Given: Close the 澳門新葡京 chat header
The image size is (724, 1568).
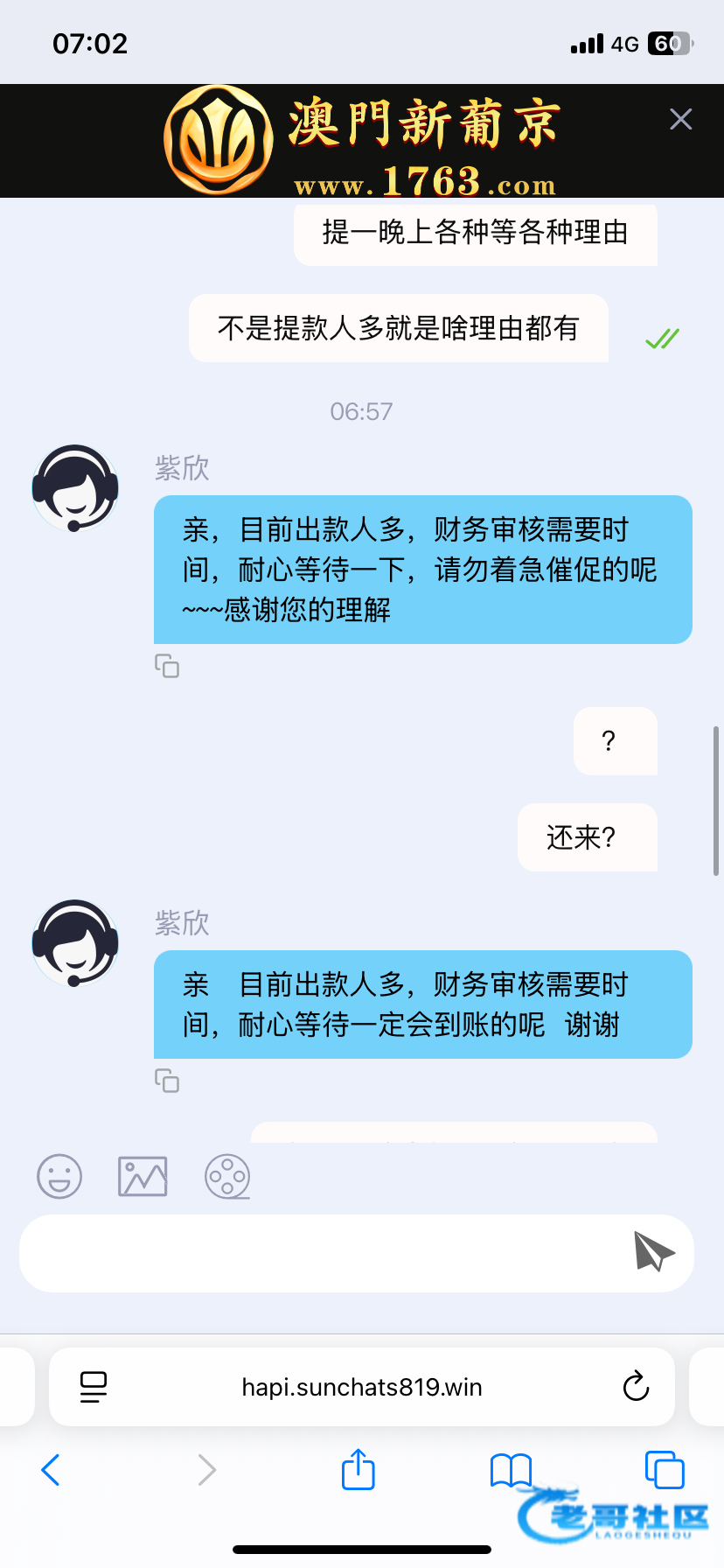Looking at the screenshot, I should (680, 120).
